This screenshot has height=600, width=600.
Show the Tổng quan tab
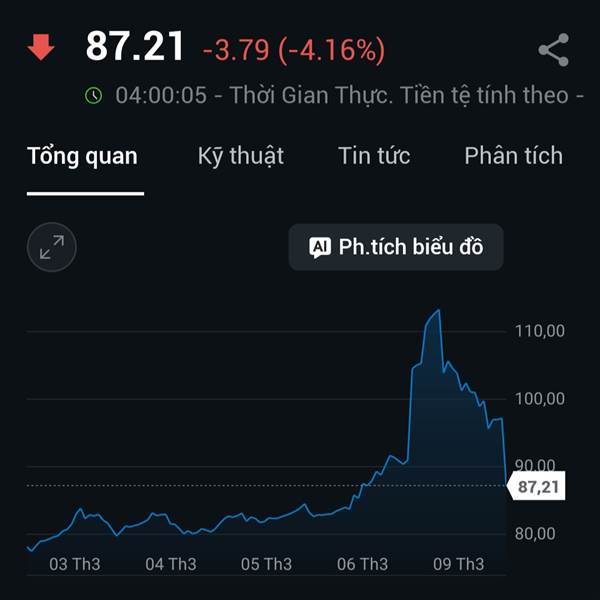click(x=83, y=156)
